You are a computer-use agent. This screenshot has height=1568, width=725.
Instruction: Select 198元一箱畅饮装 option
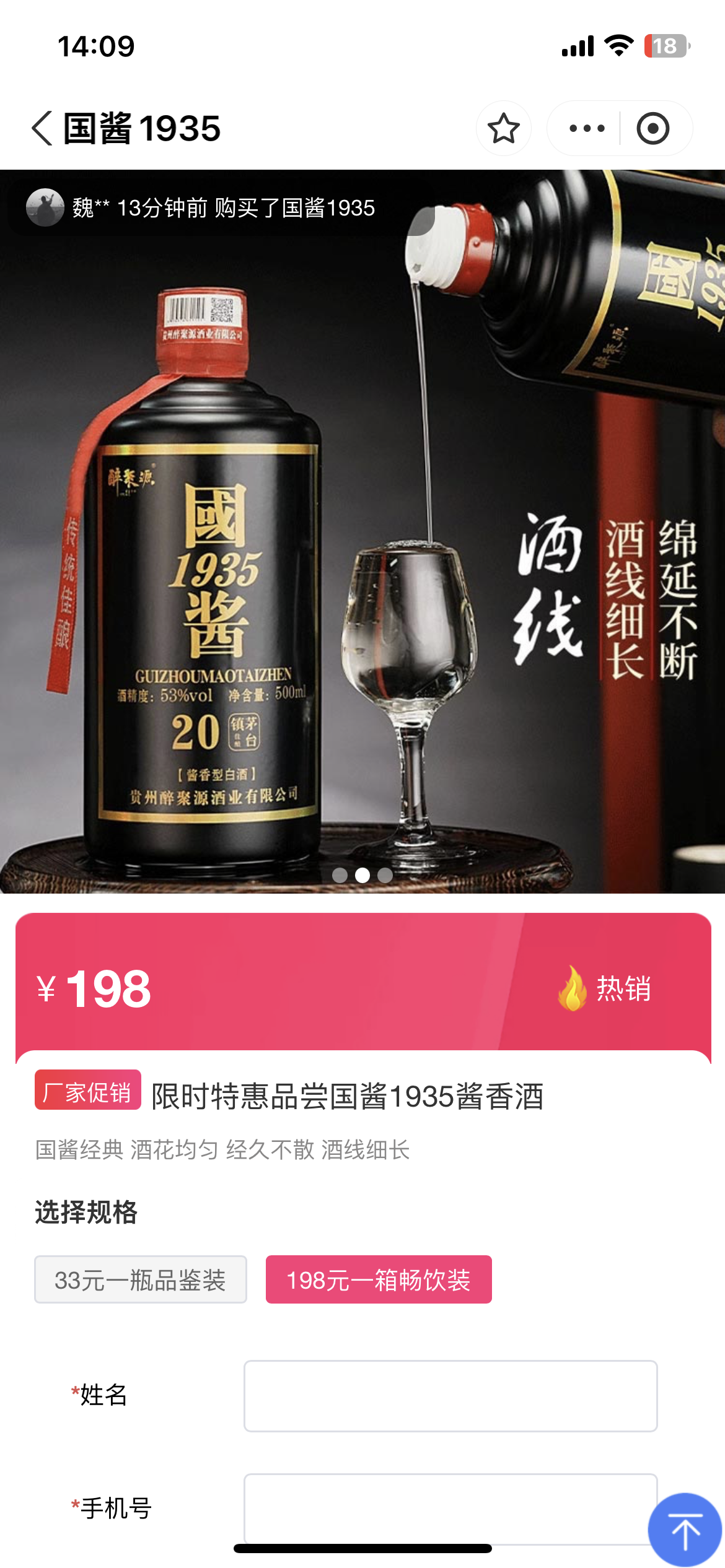click(379, 1279)
